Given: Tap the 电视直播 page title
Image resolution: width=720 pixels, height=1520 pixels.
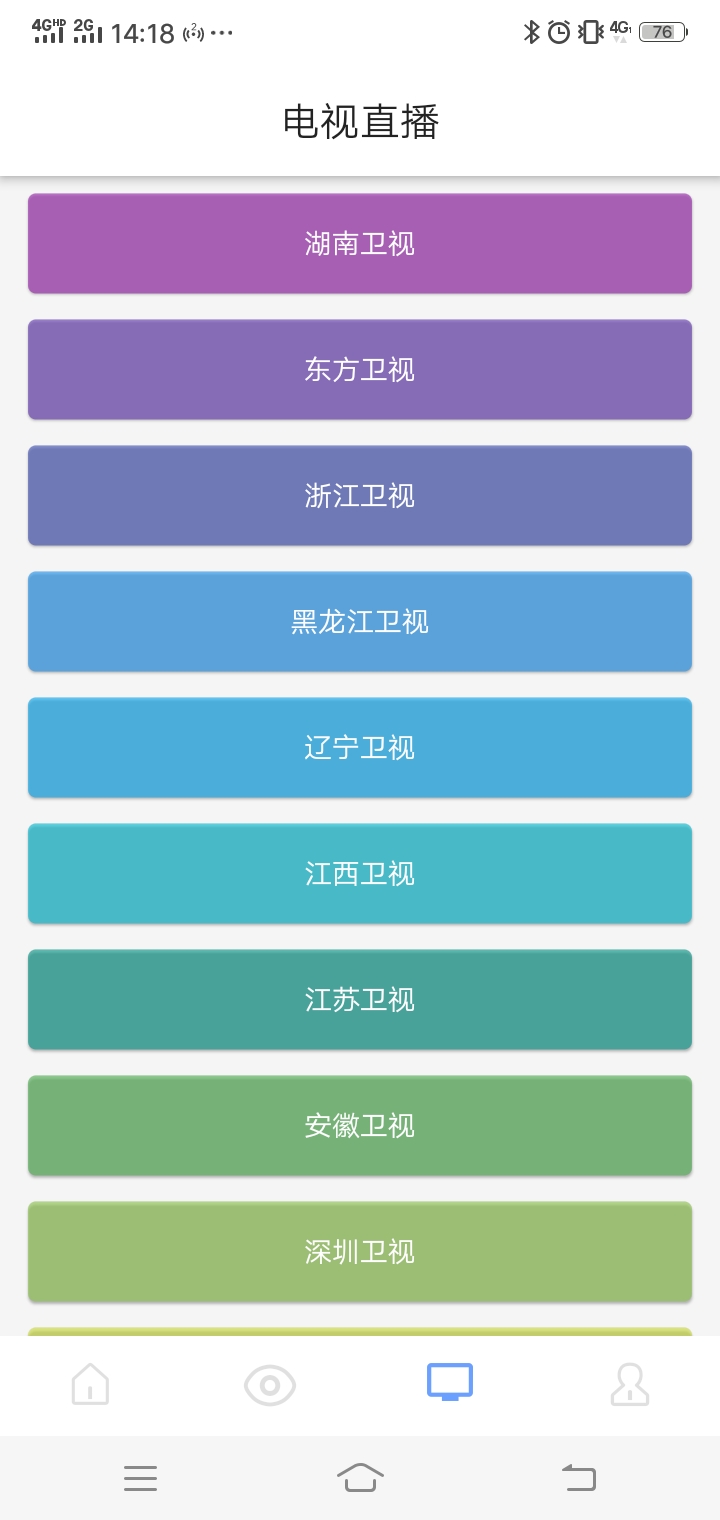Looking at the screenshot, I should (x=360, y=120).
